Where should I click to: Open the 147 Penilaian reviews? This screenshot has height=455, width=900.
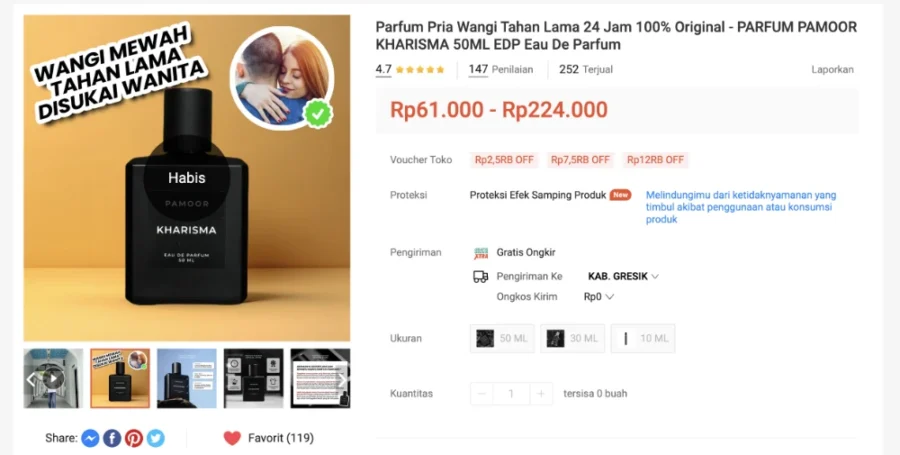point(501,69)
